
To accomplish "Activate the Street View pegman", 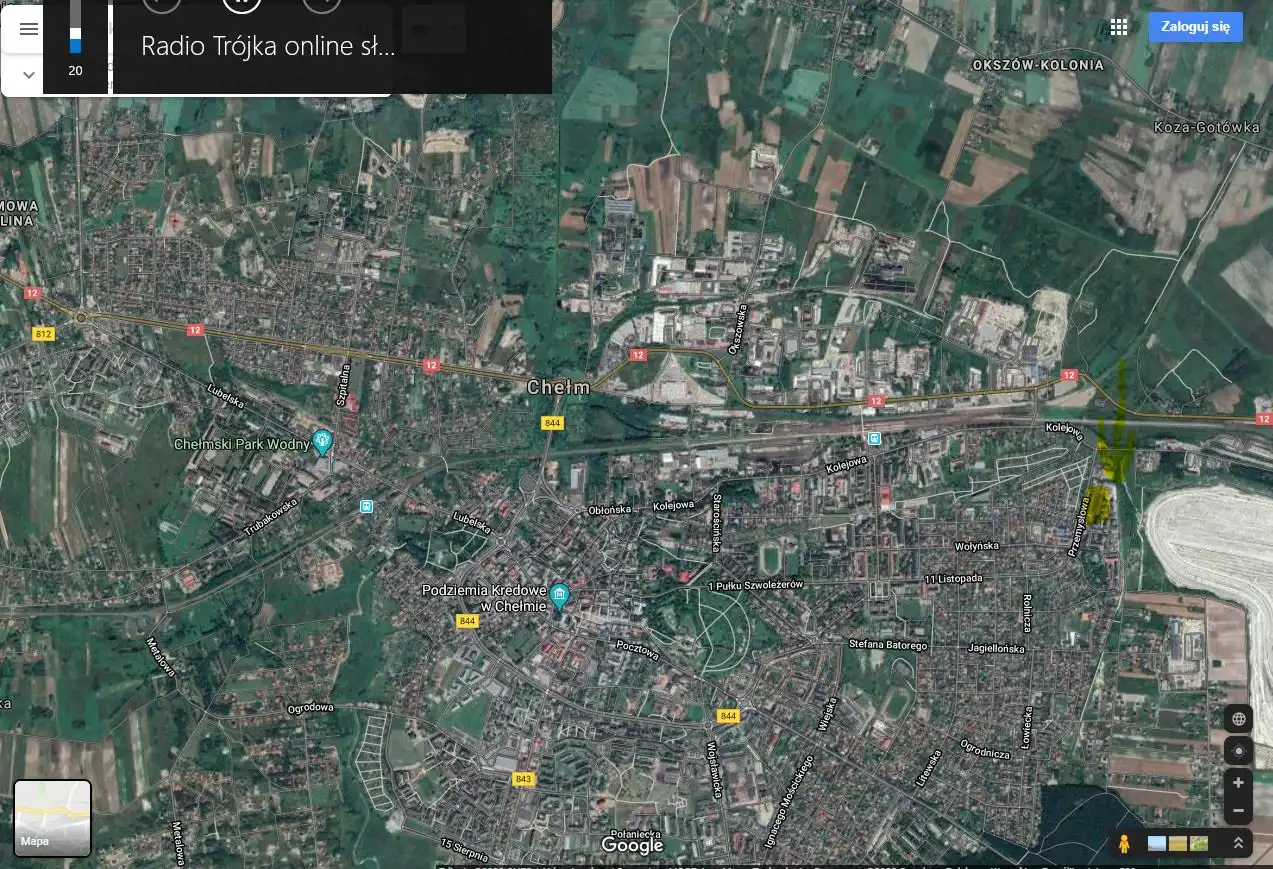I will point(1124,843).
